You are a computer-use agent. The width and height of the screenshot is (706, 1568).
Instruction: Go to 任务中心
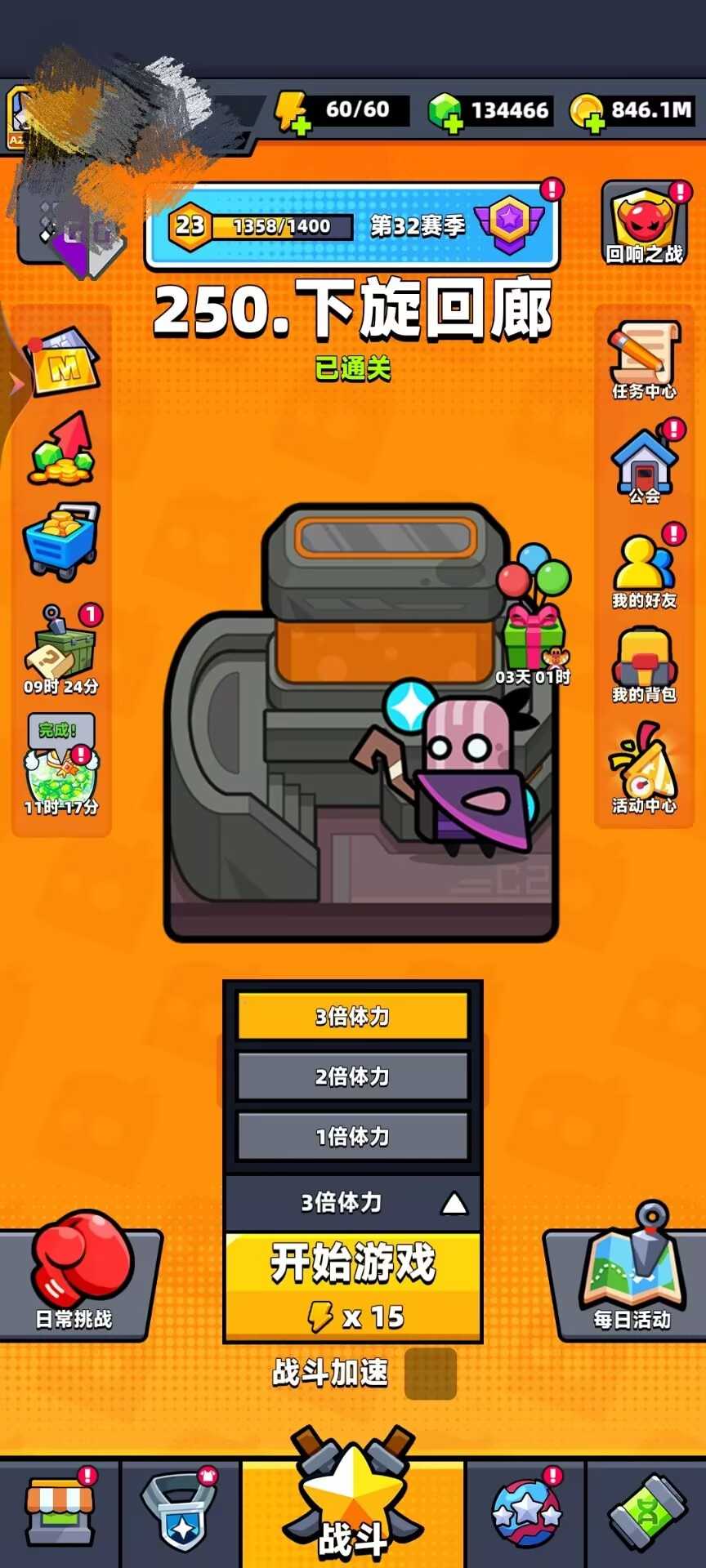pyautogui.click(x=645, y=360)
